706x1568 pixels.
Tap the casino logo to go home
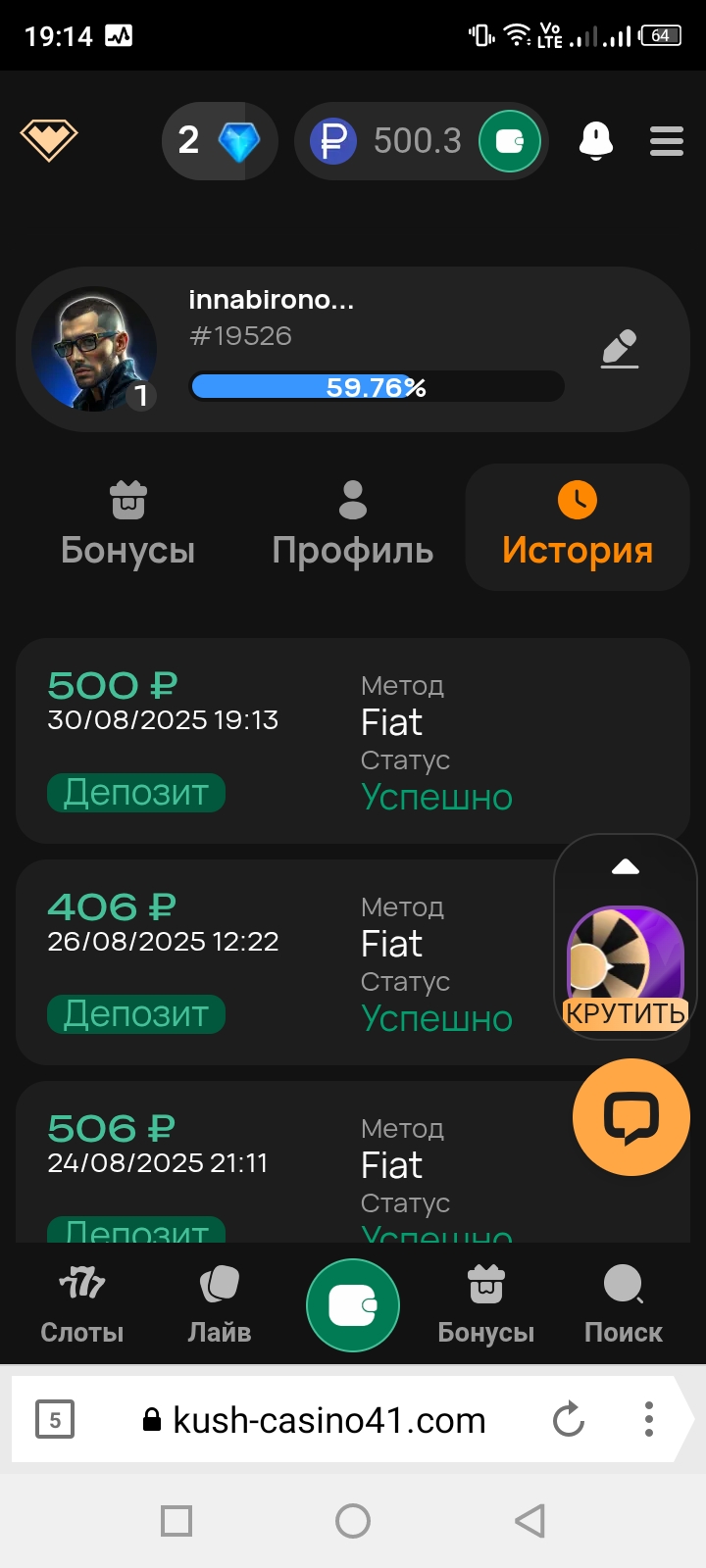[49, 141]
